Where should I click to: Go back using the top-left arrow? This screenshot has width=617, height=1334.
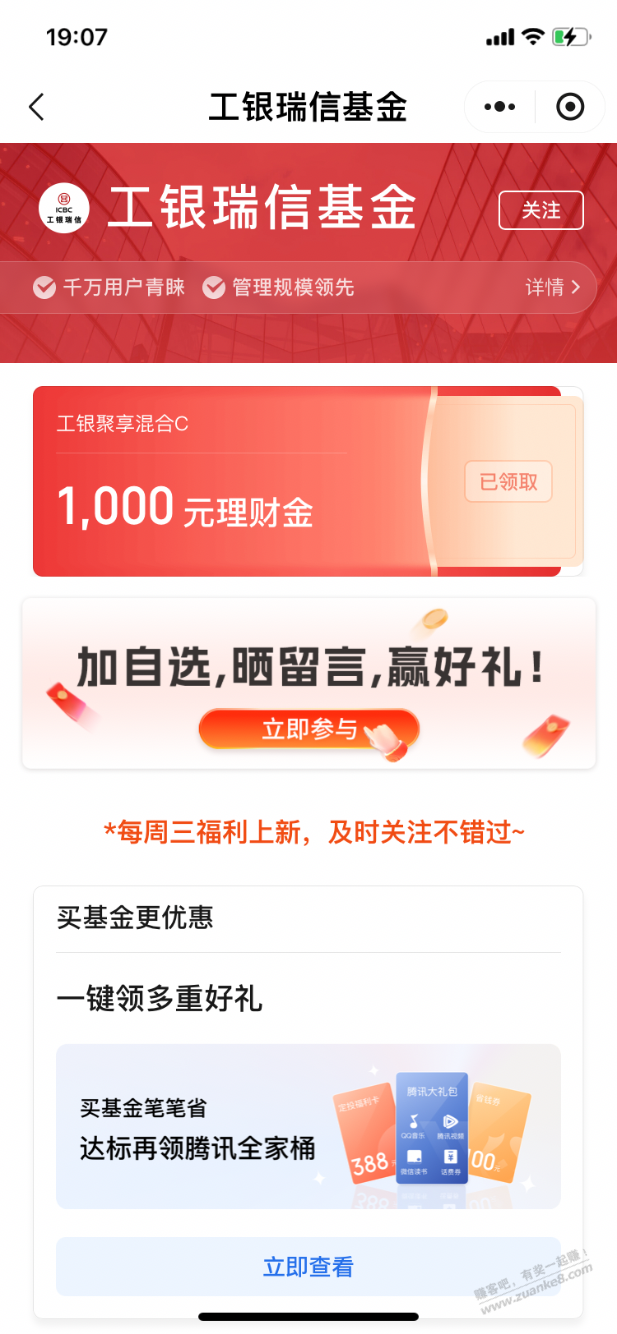click(37, 107)
